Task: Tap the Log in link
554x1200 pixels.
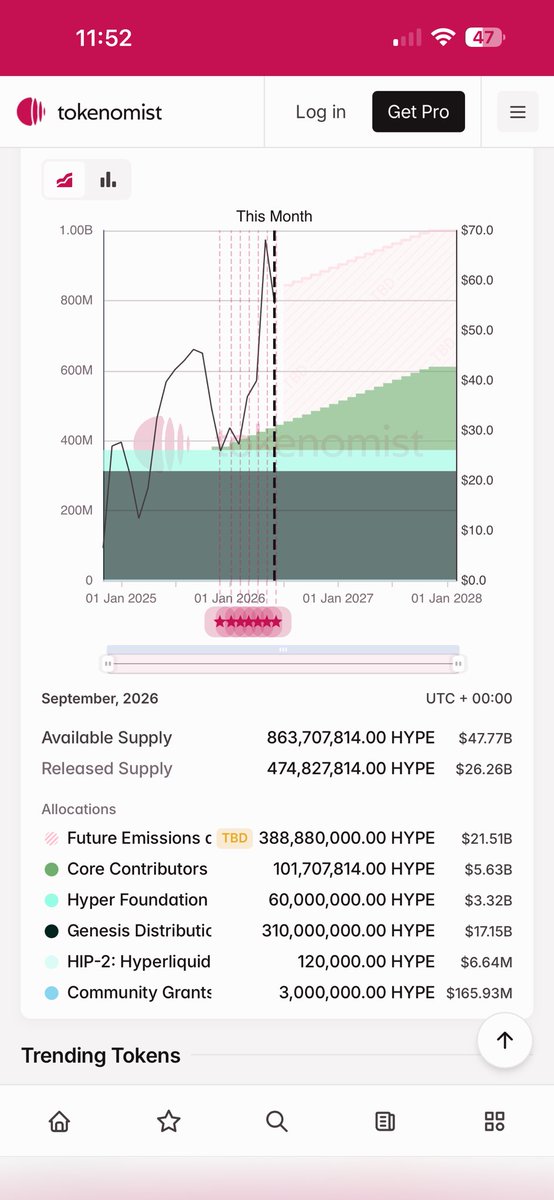Action: pyautogui.click(x=320, y=112)
